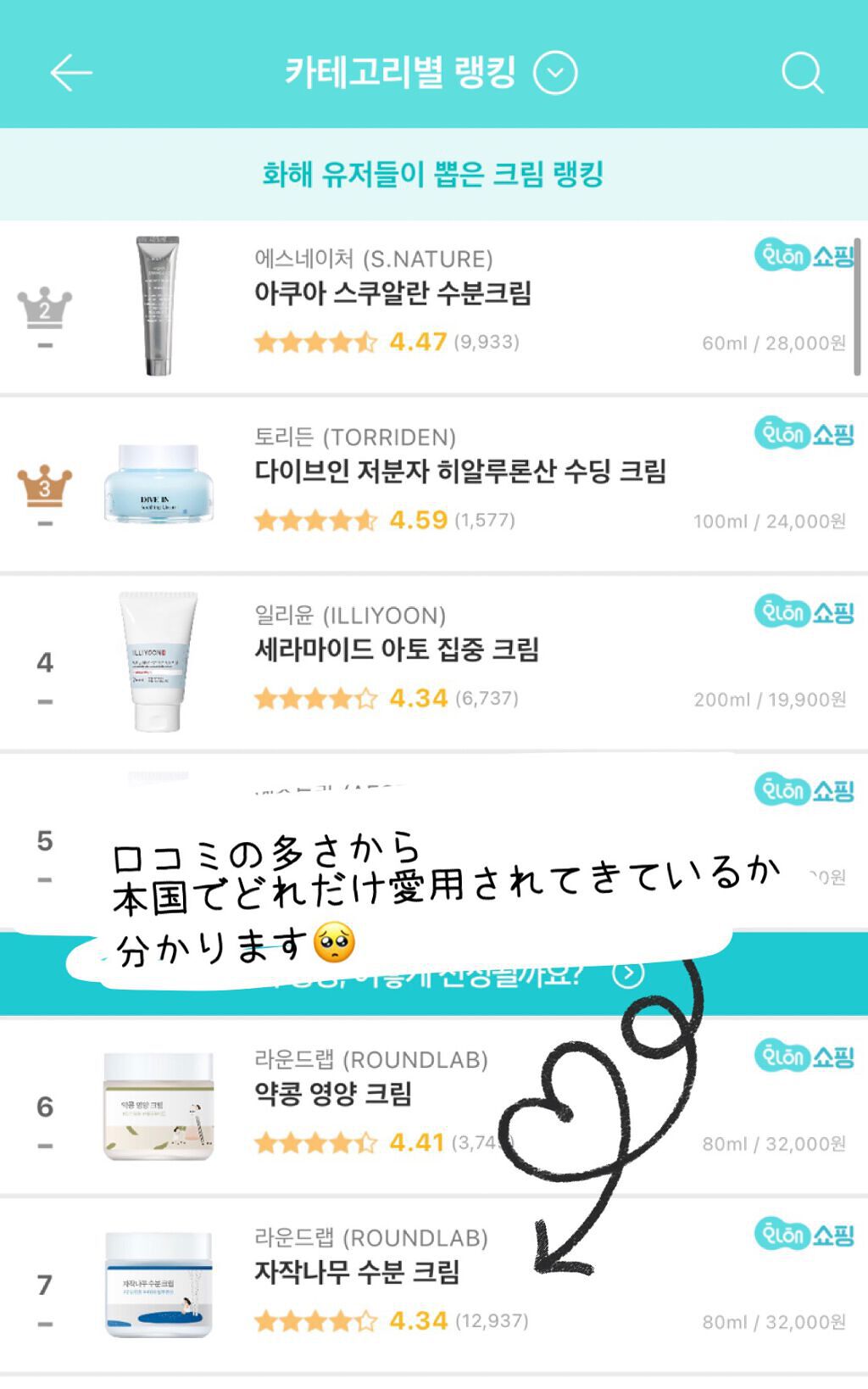The image size is (868, 1389).
Task: Open 자작나무 수분 크림 product page
Action: pyautogui.click(x=357, y=1272)
